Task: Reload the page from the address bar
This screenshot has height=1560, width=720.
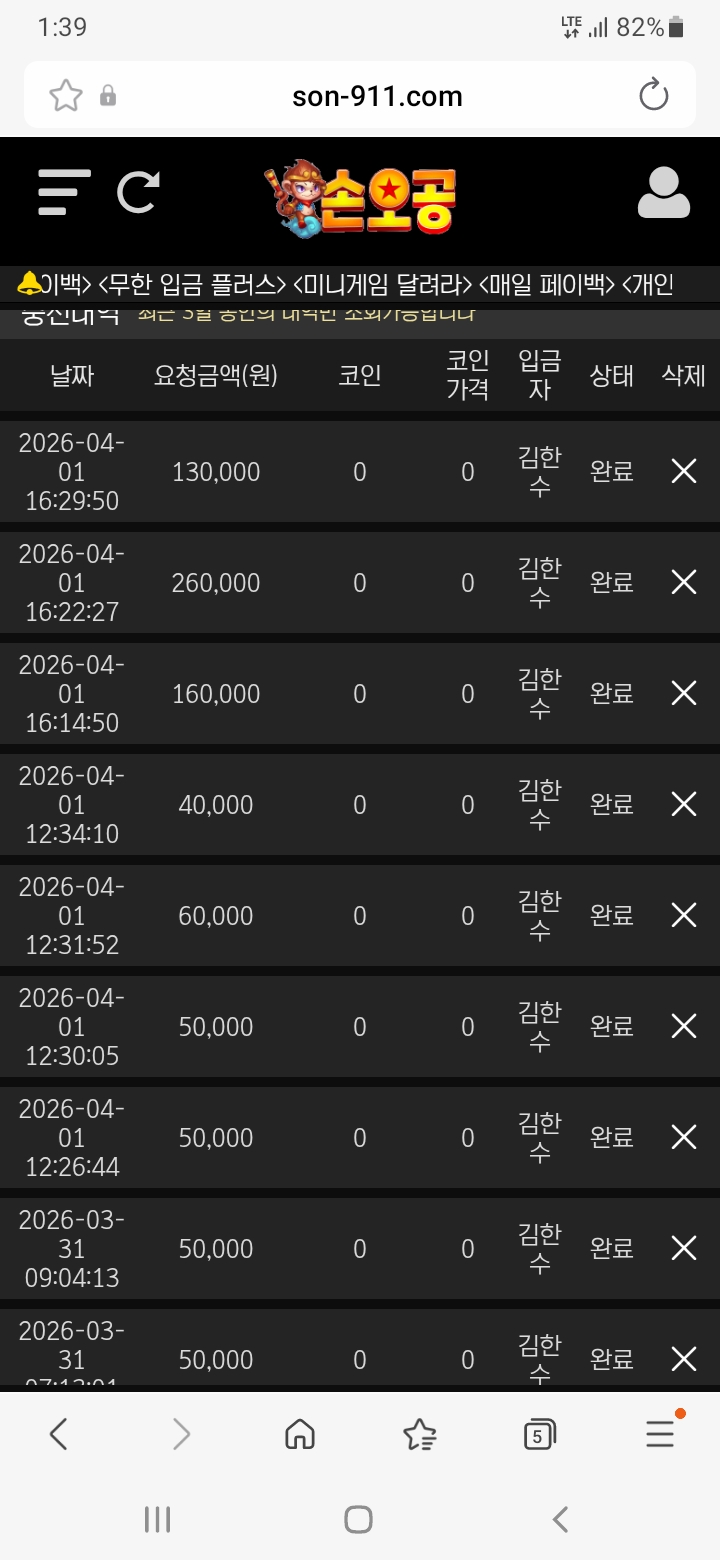Action: coord(653,96)
